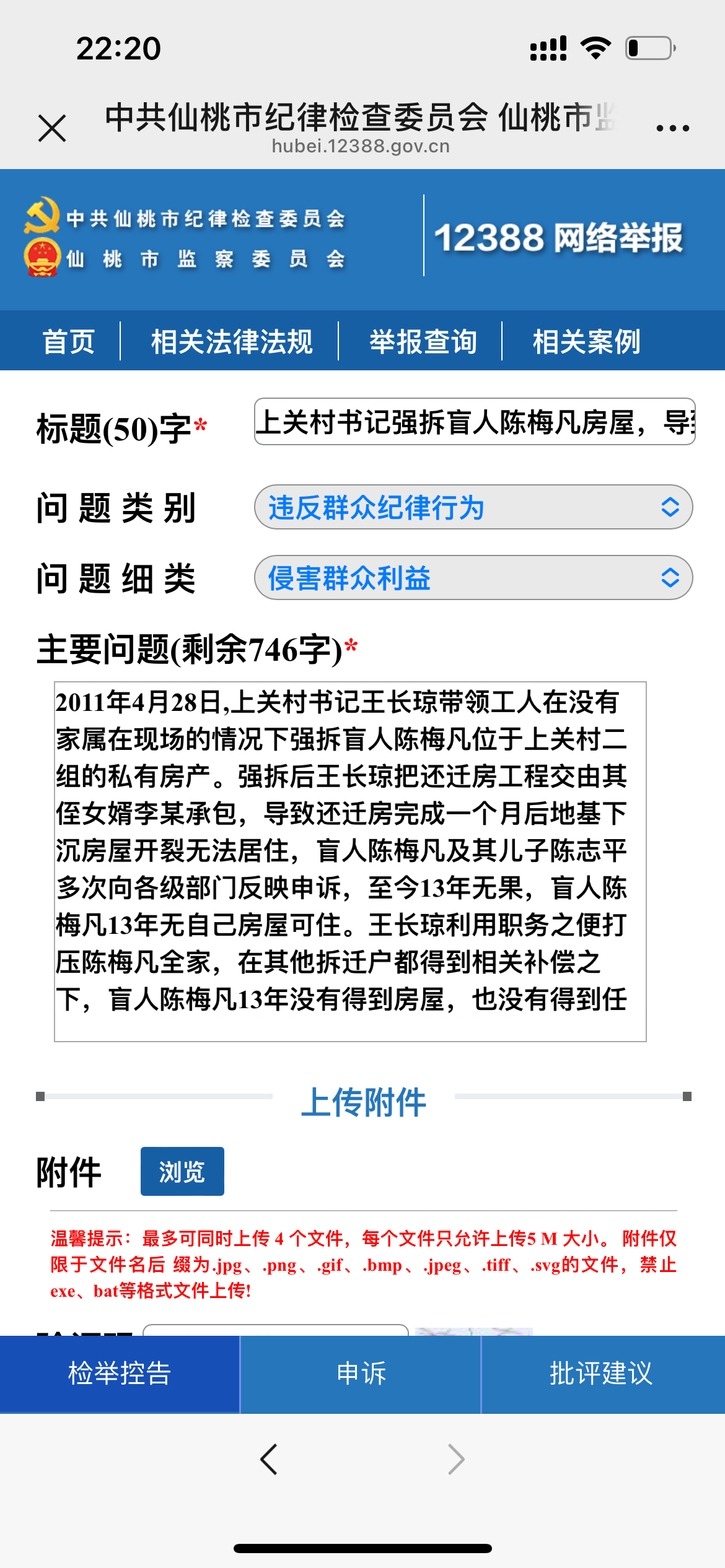Viewport: 725px width, 1568px height.
Task: Switch to the 批评建议 tab
Action: [602, 1374]
